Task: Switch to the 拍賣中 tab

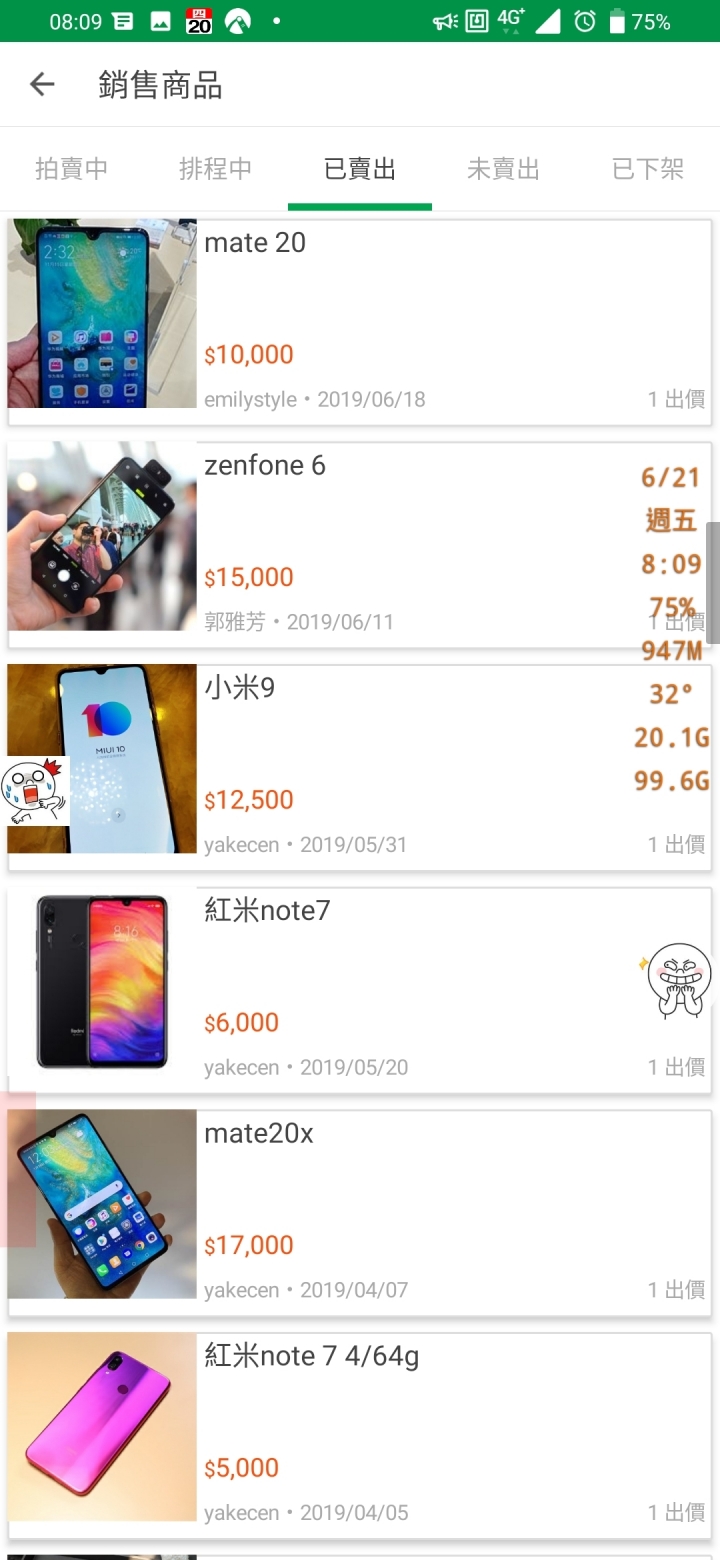Action: 72,169
